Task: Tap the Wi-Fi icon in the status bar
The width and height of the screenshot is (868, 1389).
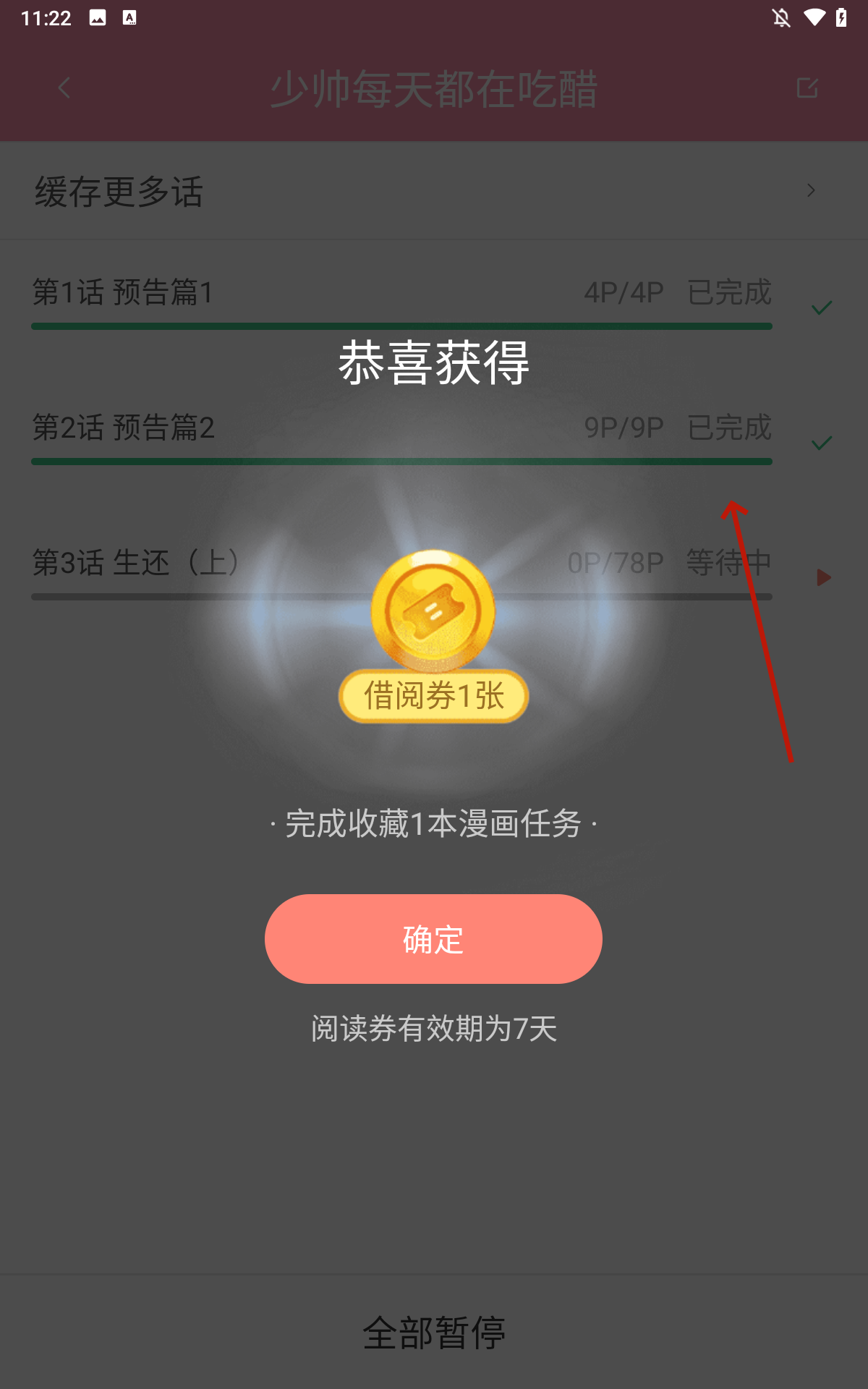Action: pos(814,18)
